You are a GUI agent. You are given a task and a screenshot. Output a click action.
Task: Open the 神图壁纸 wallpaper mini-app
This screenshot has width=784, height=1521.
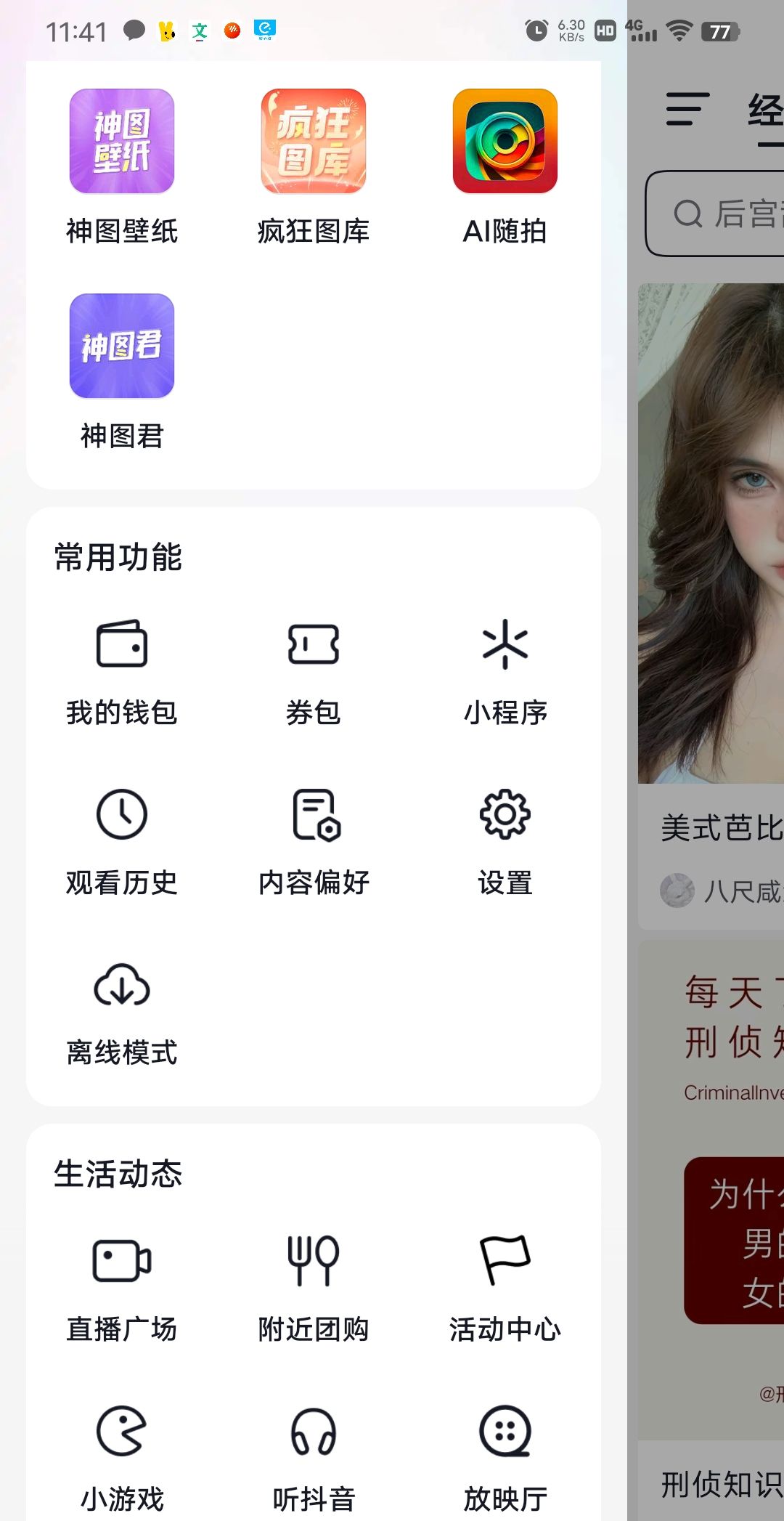click(121, 142)
